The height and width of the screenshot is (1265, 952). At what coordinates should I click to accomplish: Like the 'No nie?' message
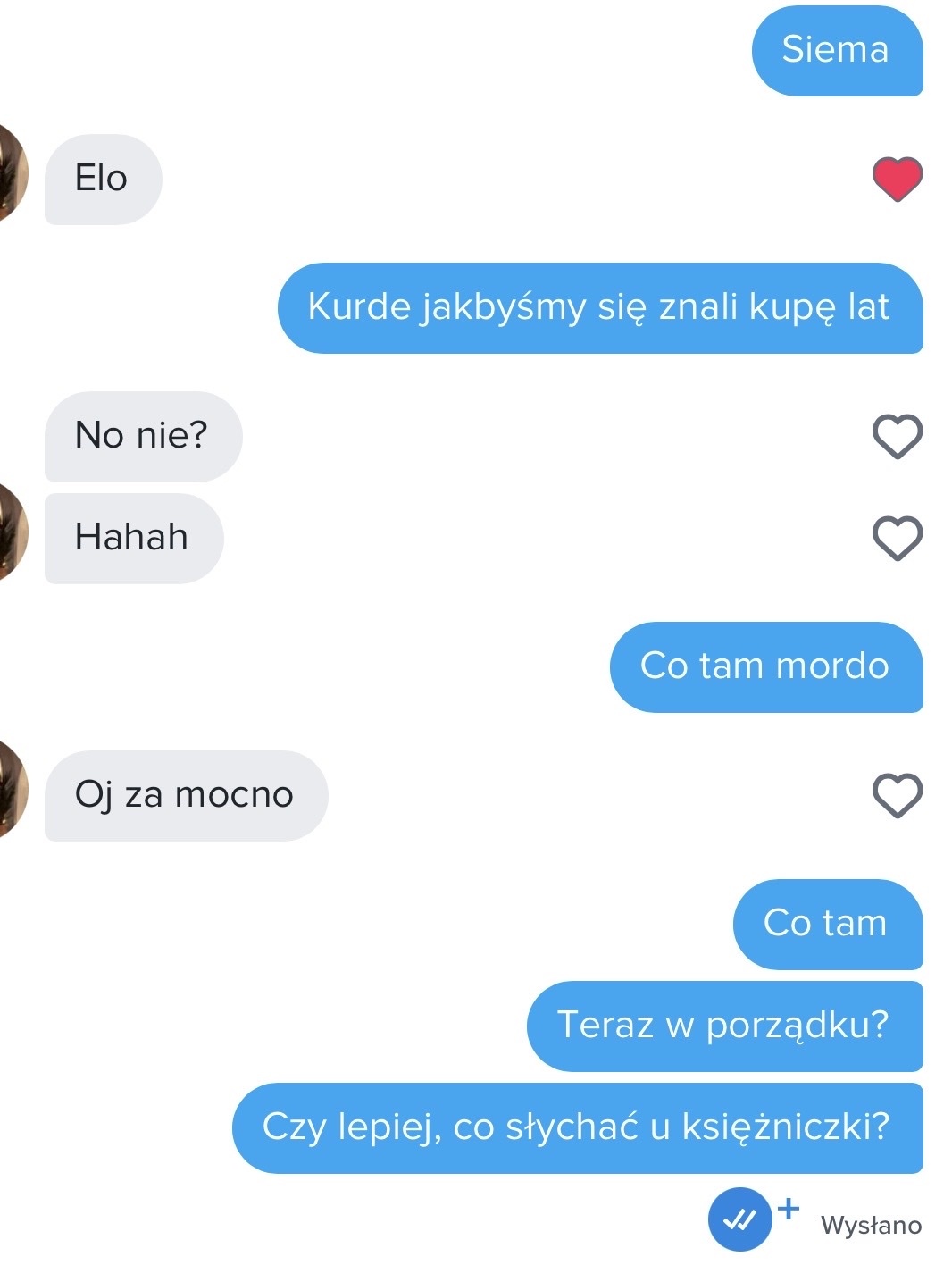[x=897, y=436]
